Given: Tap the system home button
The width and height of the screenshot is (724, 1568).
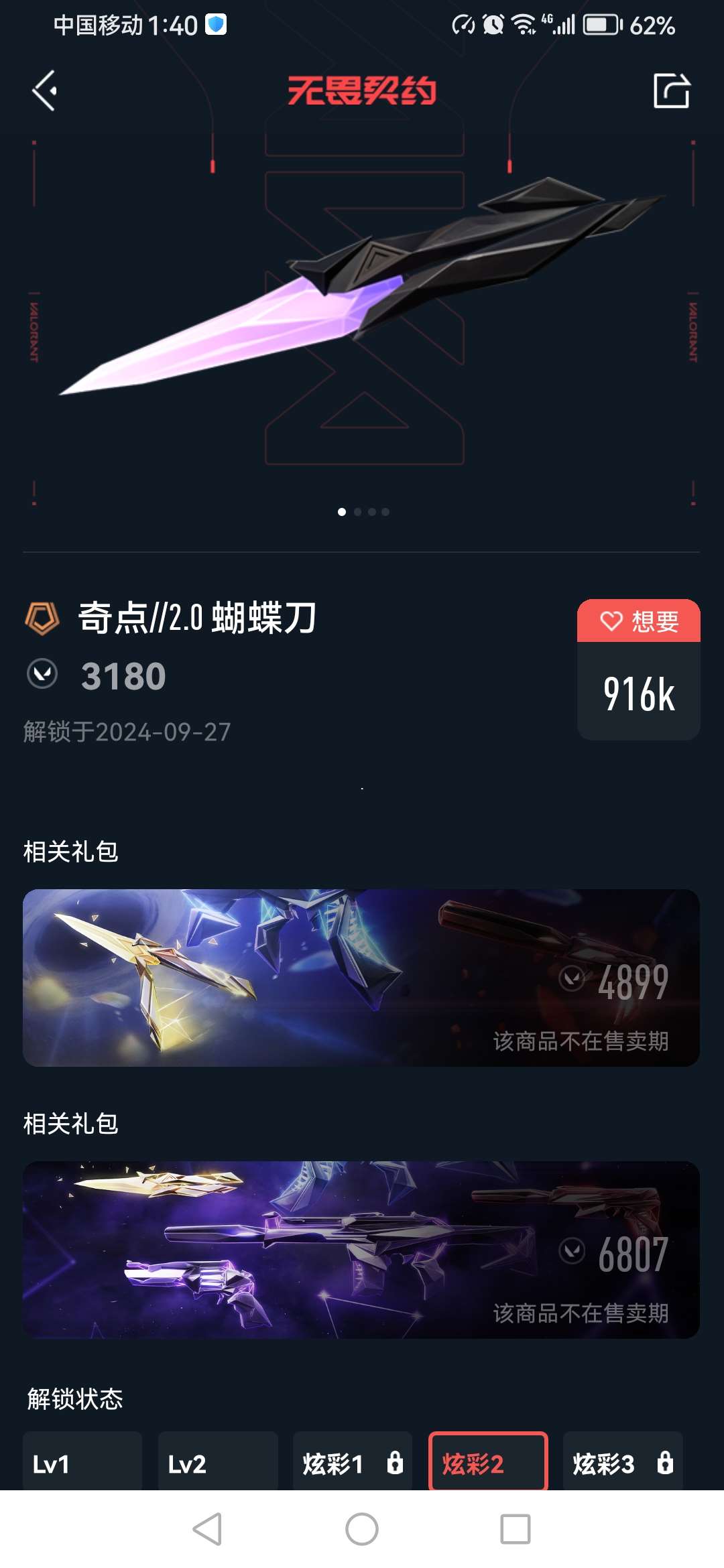Looking at the screenshot, I should (362, 1529).
